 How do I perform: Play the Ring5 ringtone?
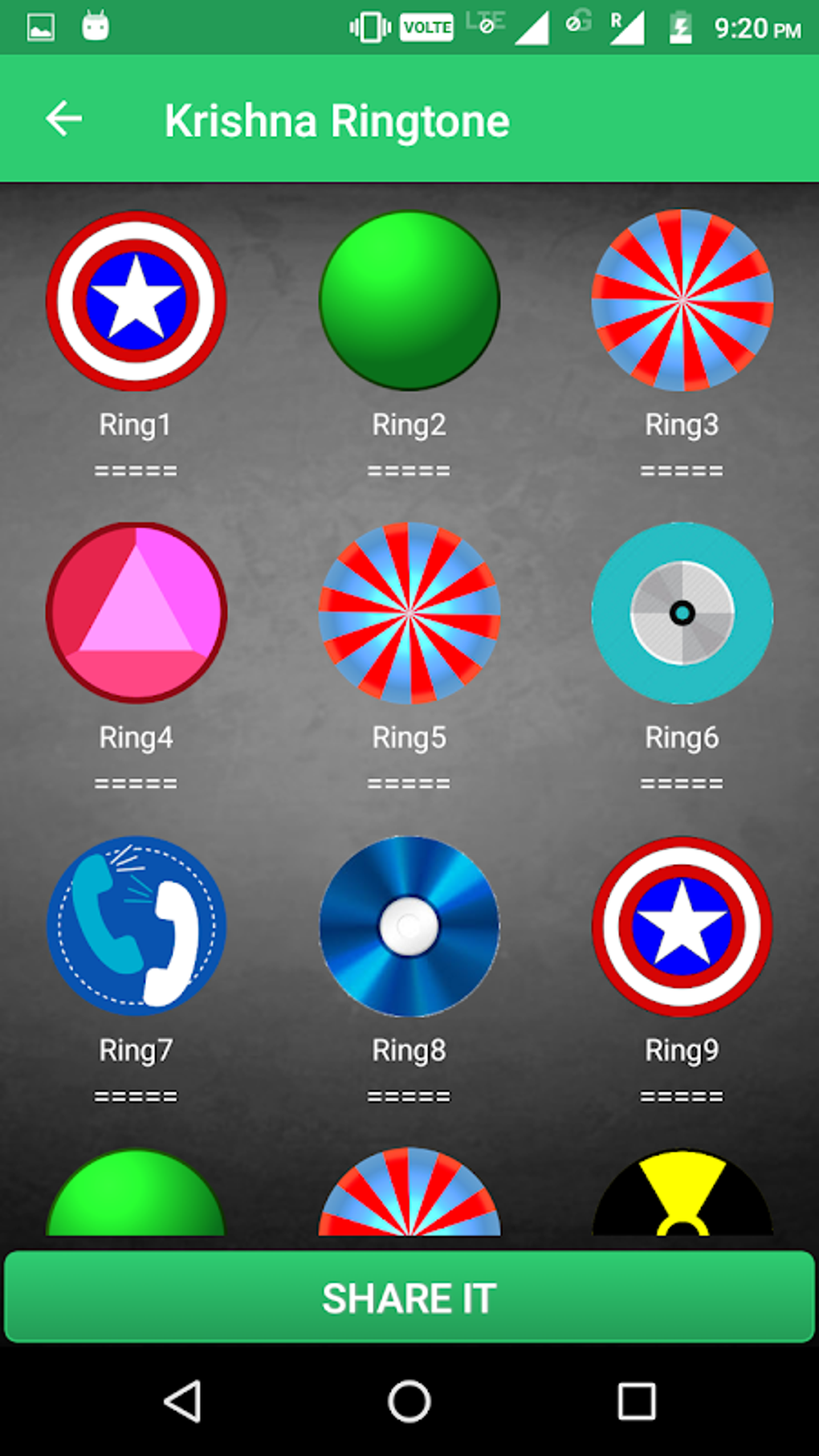409,613
